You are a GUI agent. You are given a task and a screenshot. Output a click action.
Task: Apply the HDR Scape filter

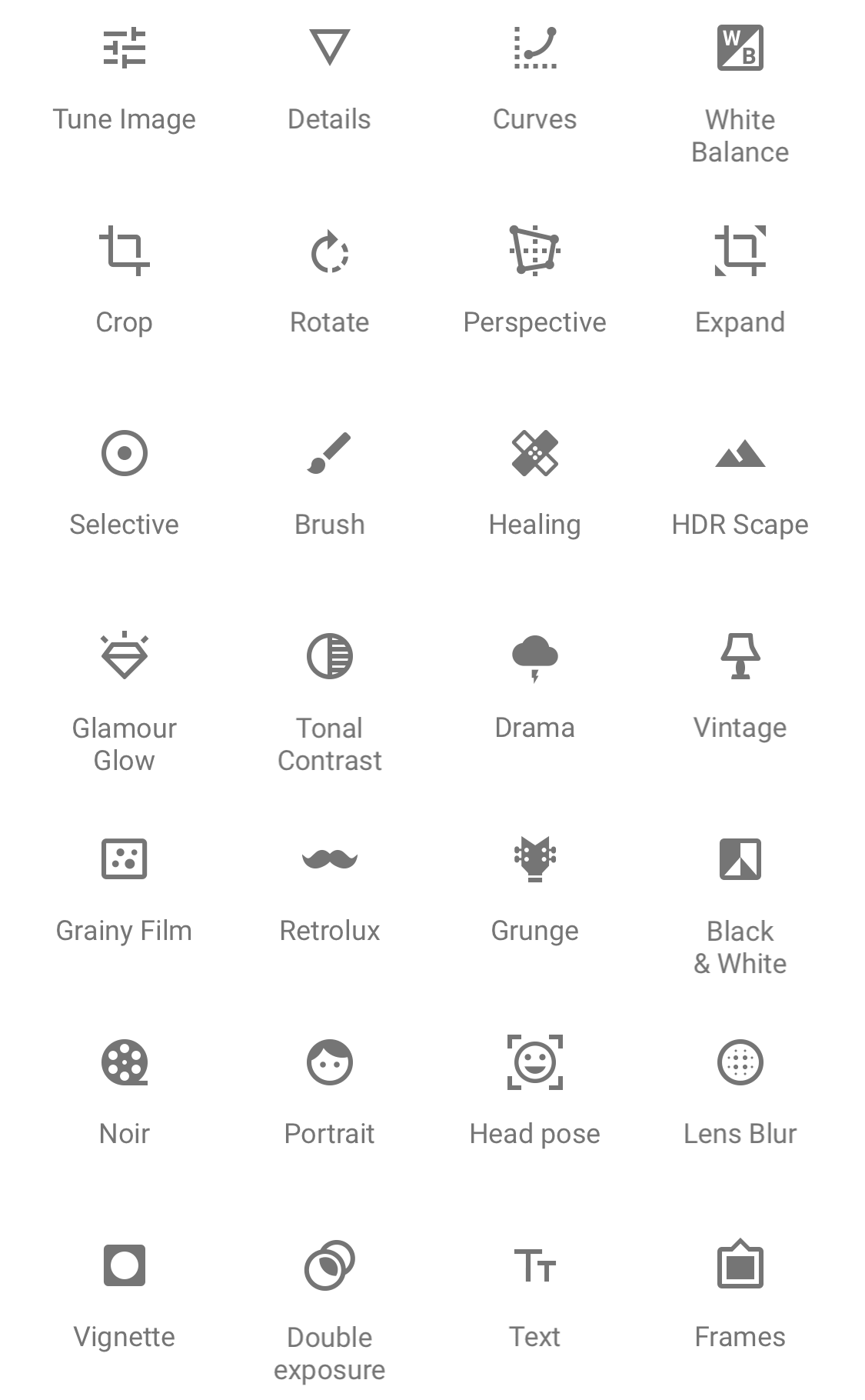(x=740, y=483)
